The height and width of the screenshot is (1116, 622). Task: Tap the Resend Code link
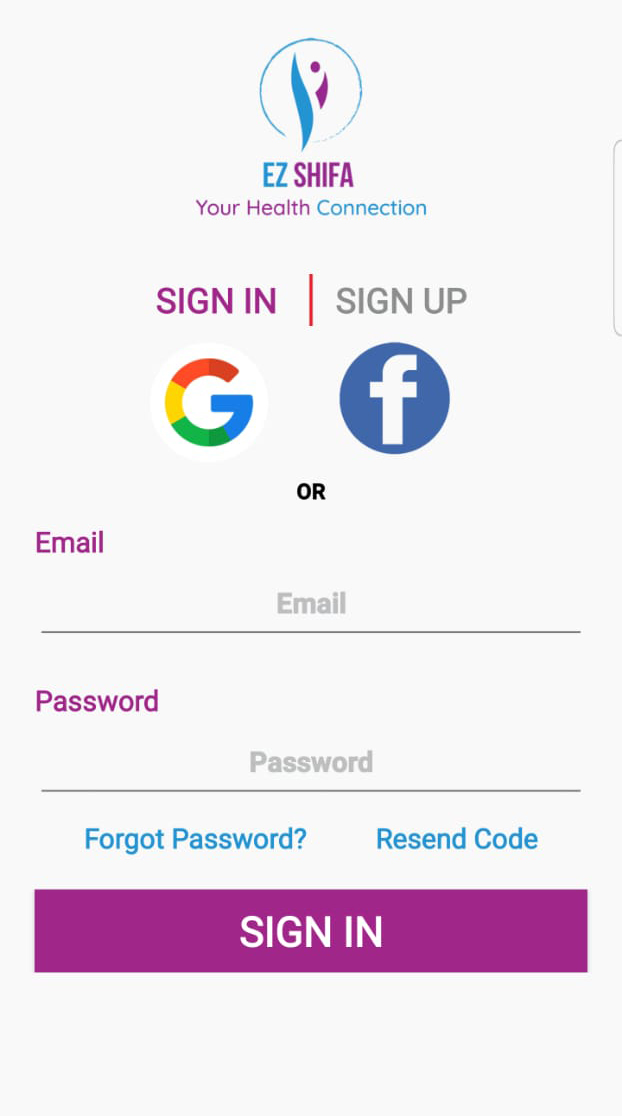457,839
